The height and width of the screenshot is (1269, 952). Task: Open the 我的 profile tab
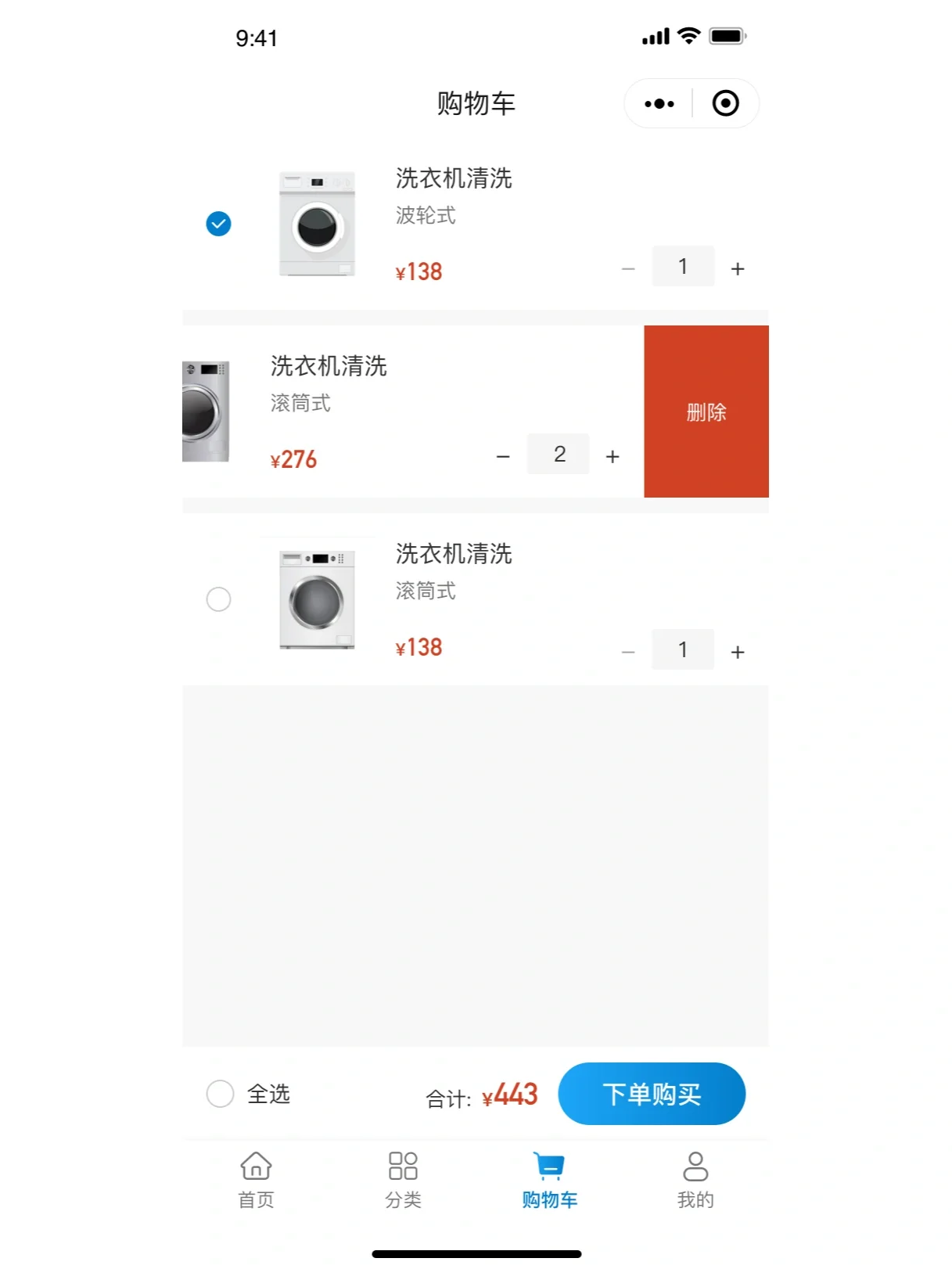(695, 1180)
